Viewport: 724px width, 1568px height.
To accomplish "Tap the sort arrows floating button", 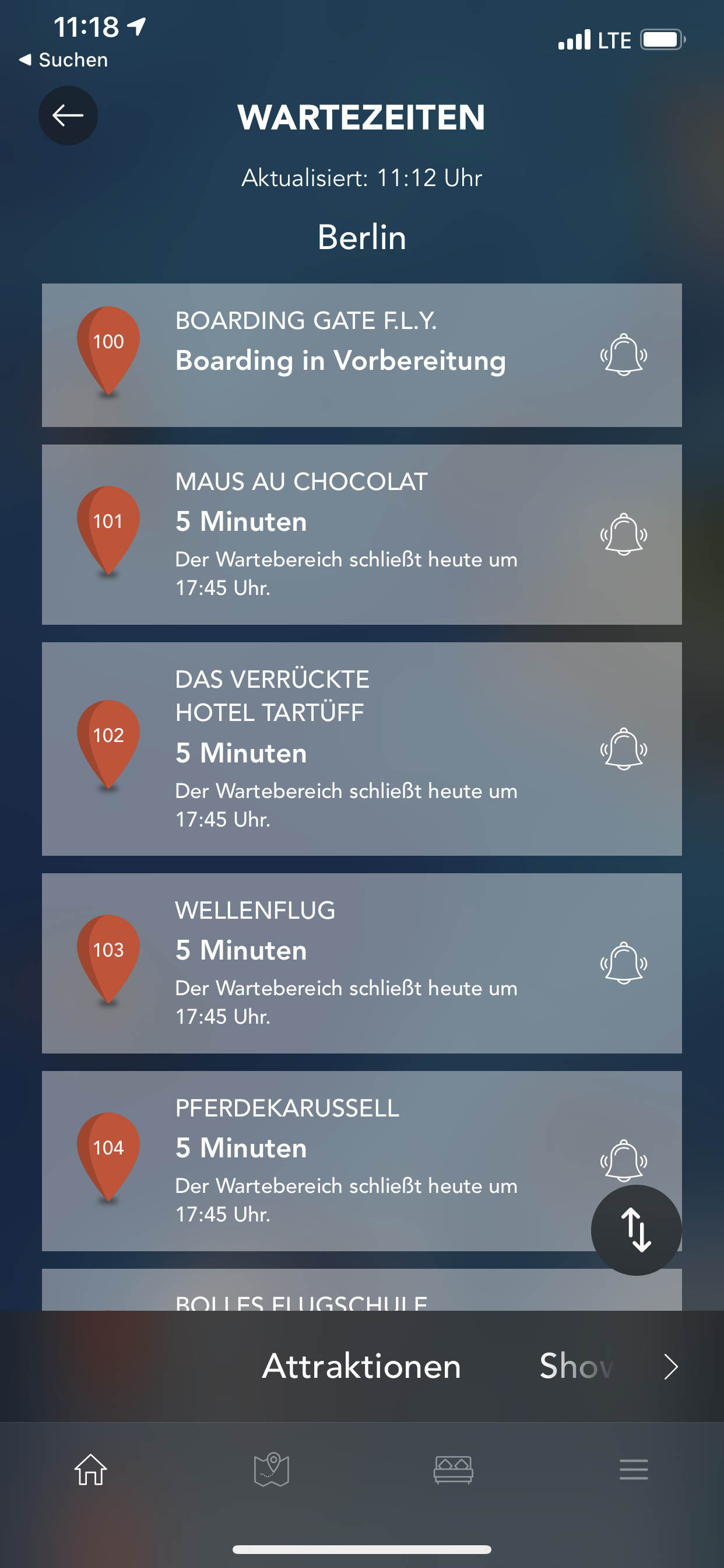I will [x=637, y=1230].
